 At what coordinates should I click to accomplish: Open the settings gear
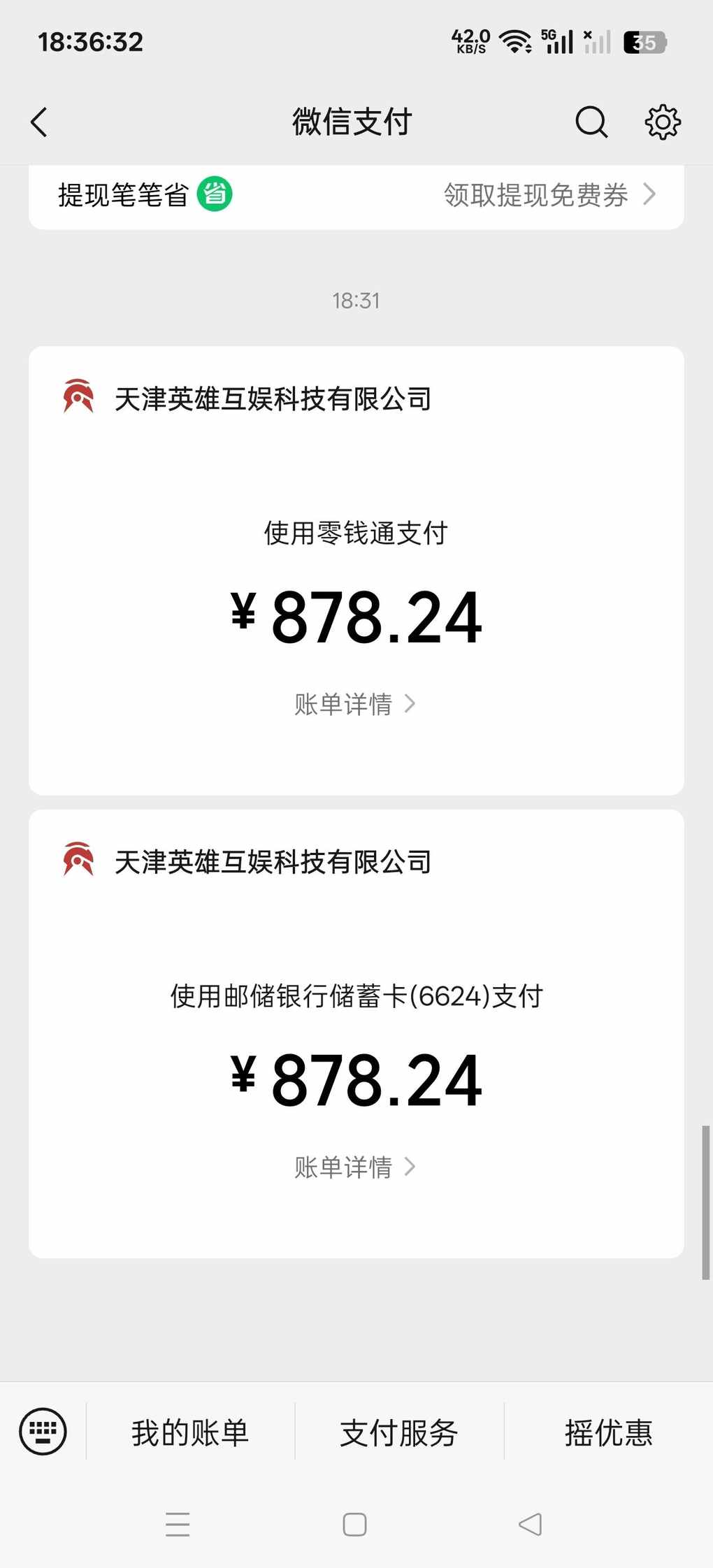pyautogui.click(x=662, y=122)
